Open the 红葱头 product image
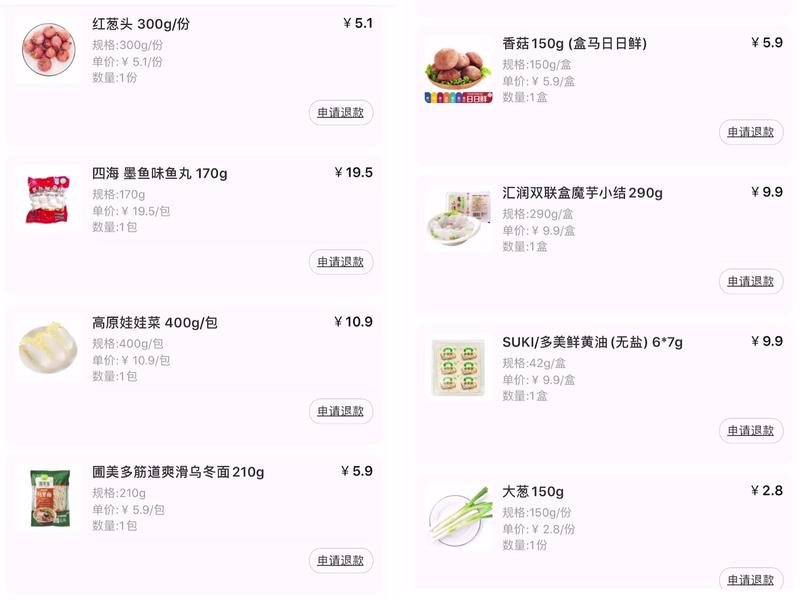This screenshot has height=600, width=800. pyautogui.click(x=49, y=51)
